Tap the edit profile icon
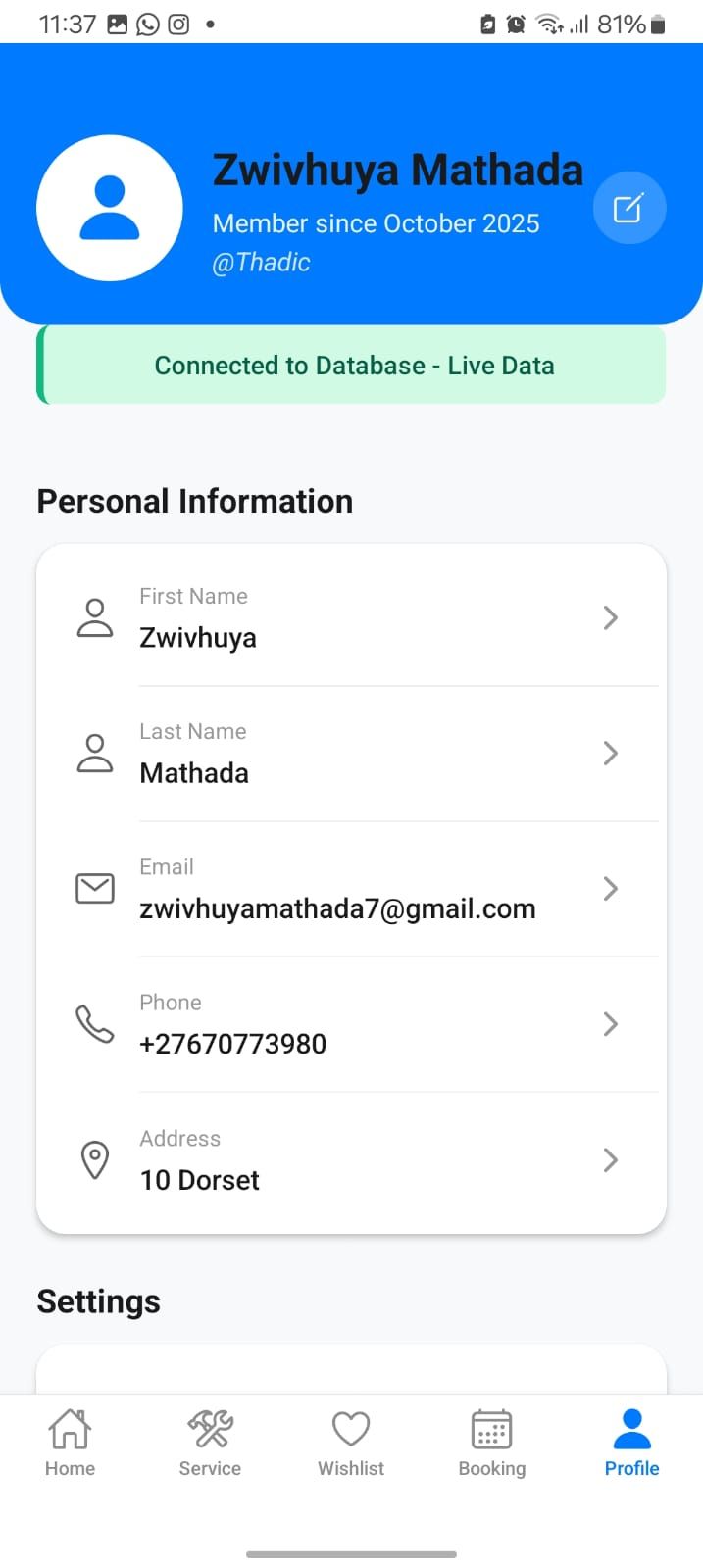This screenshot has width=703, height=1568. tap(628, 208)
